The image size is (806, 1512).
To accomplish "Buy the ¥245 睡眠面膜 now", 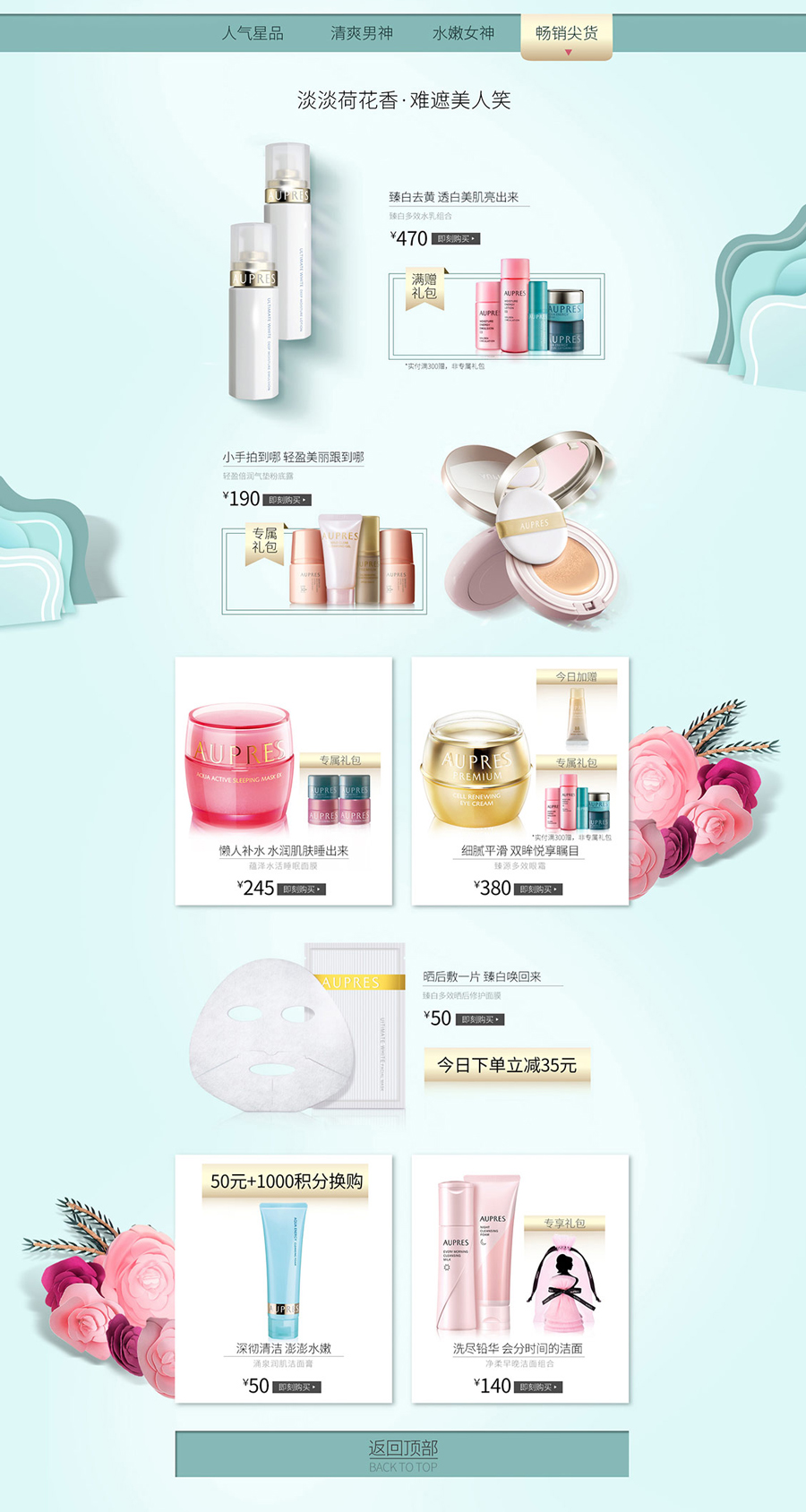I will point(301,889).
